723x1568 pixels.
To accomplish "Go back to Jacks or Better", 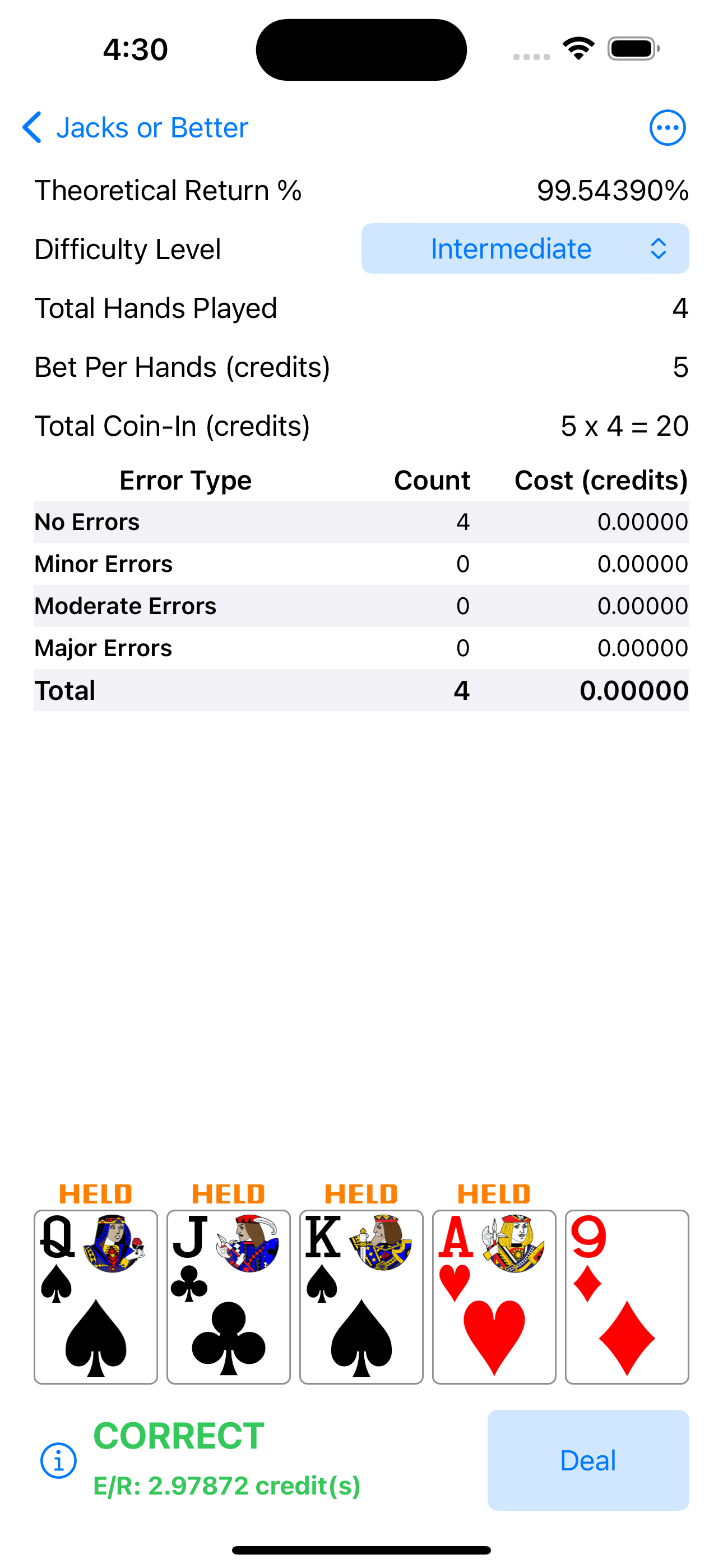I will (x=135, y=128).
